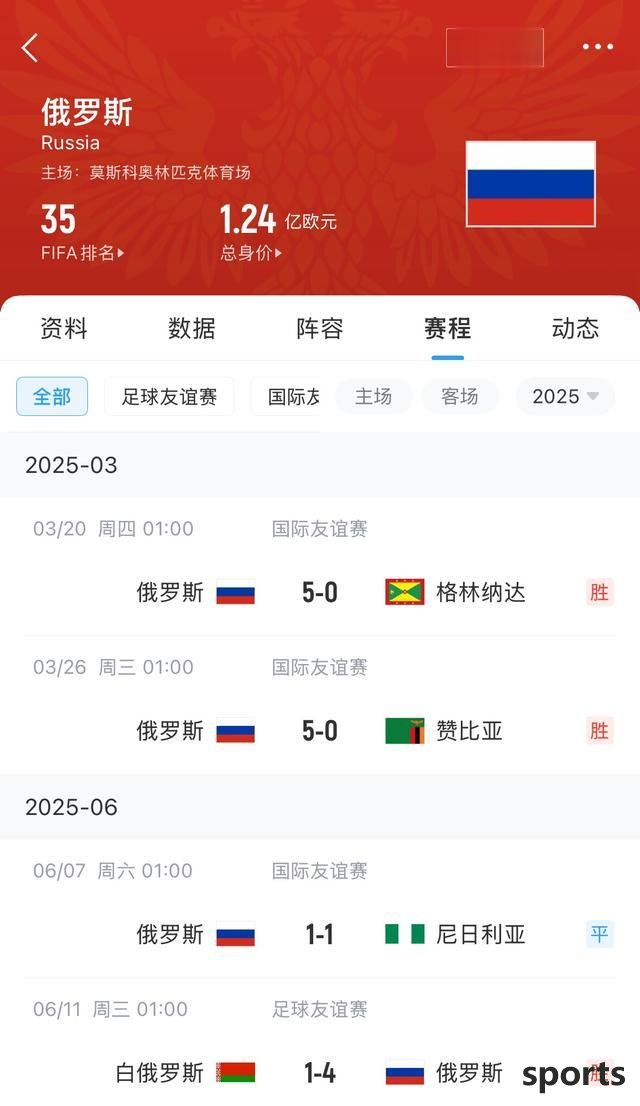
Task: Expand the 2025 year dropdown
Action: point(565,396)
